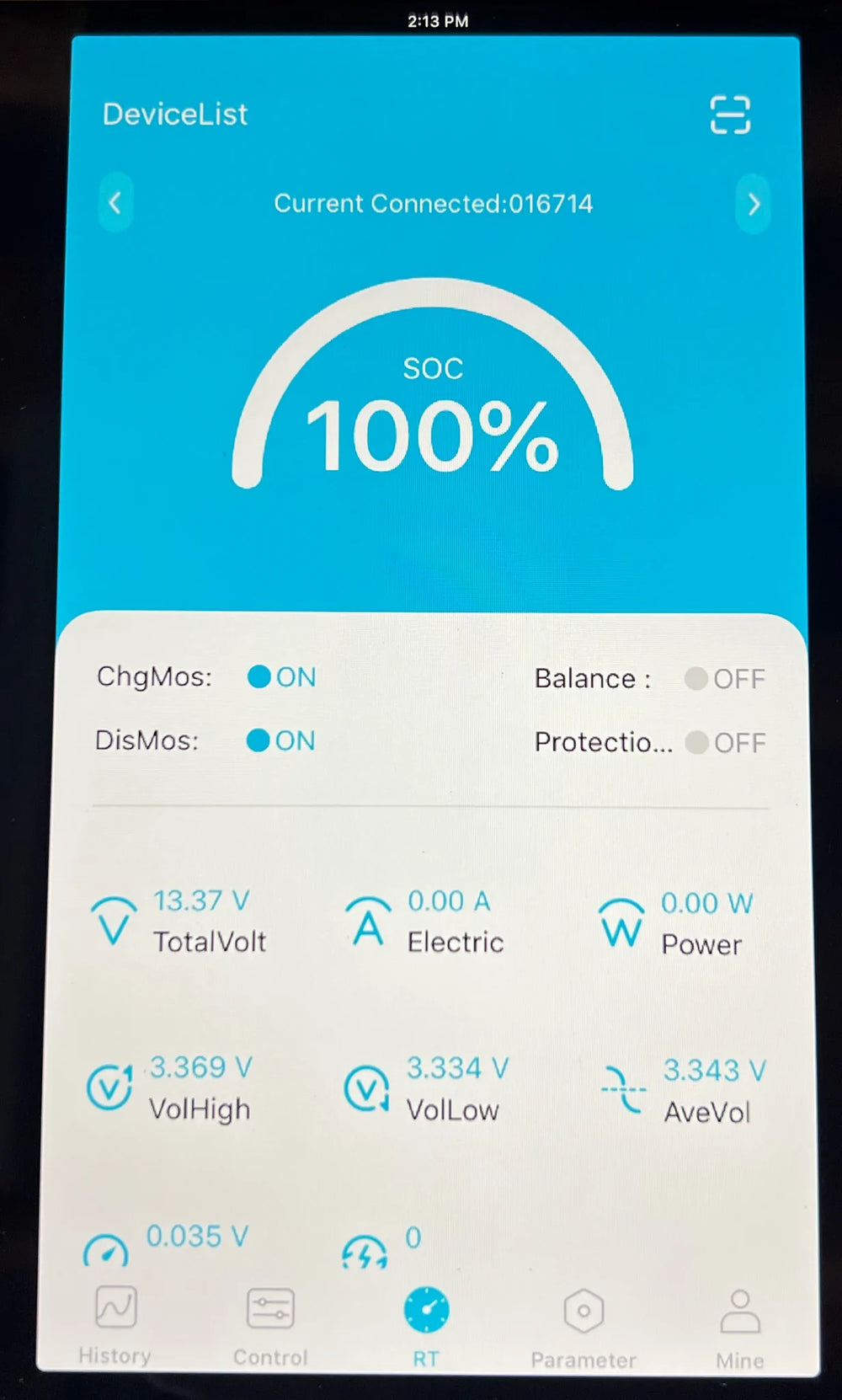Go to the previous connected device
The height and width of the screenshot is (1400, 842).
click(x=115, y=203)
